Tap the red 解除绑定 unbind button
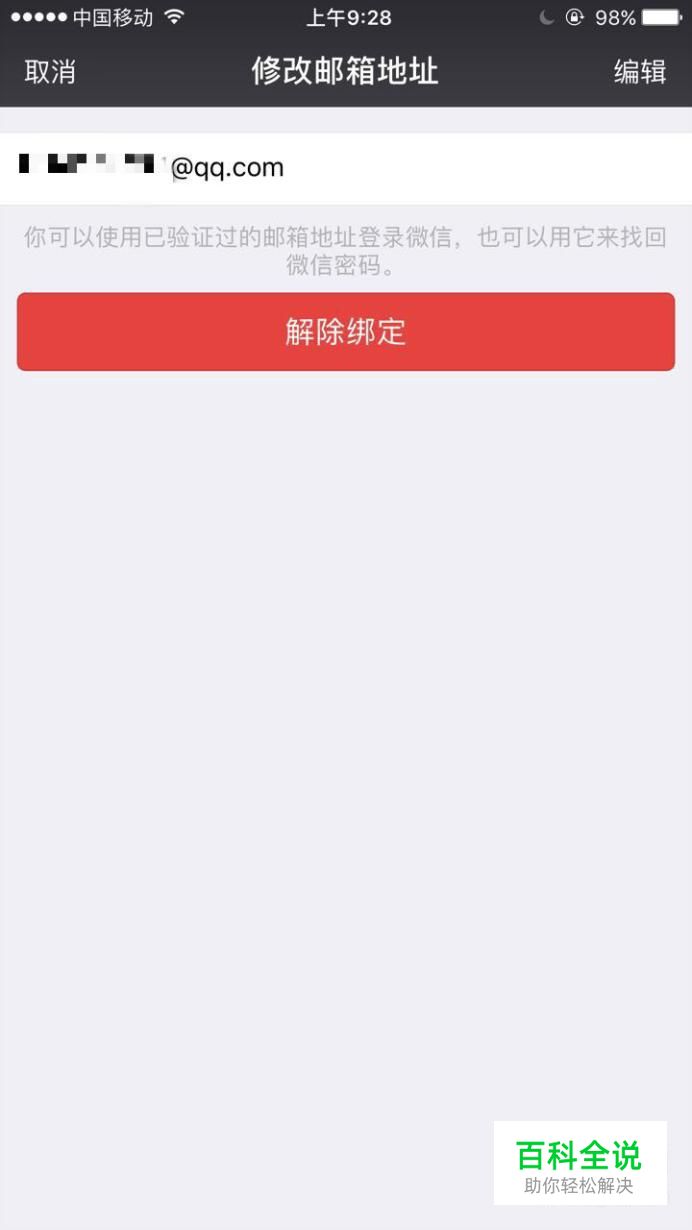This screenshot has width=692, height=1230. click(x=346, y=332)
